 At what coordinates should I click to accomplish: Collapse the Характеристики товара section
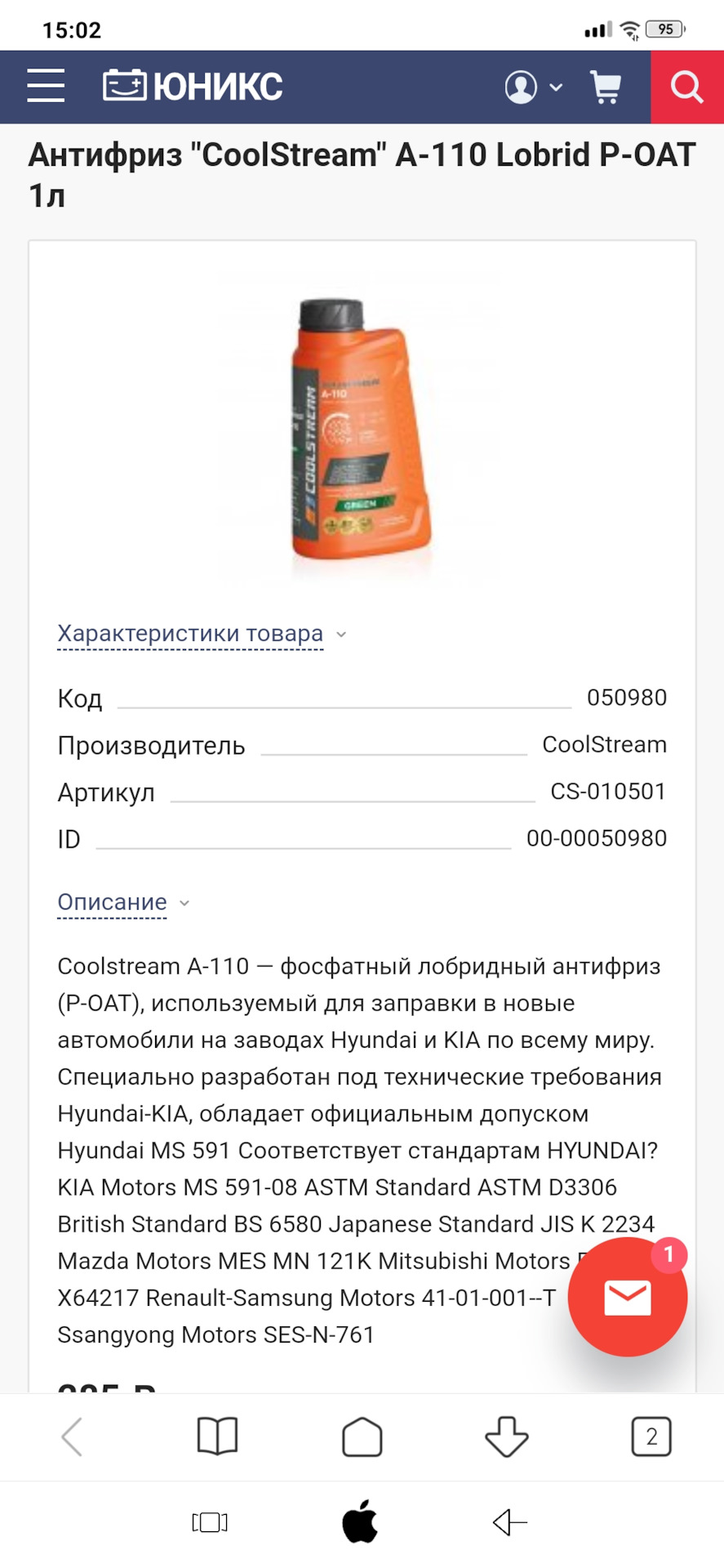(201, 634)
